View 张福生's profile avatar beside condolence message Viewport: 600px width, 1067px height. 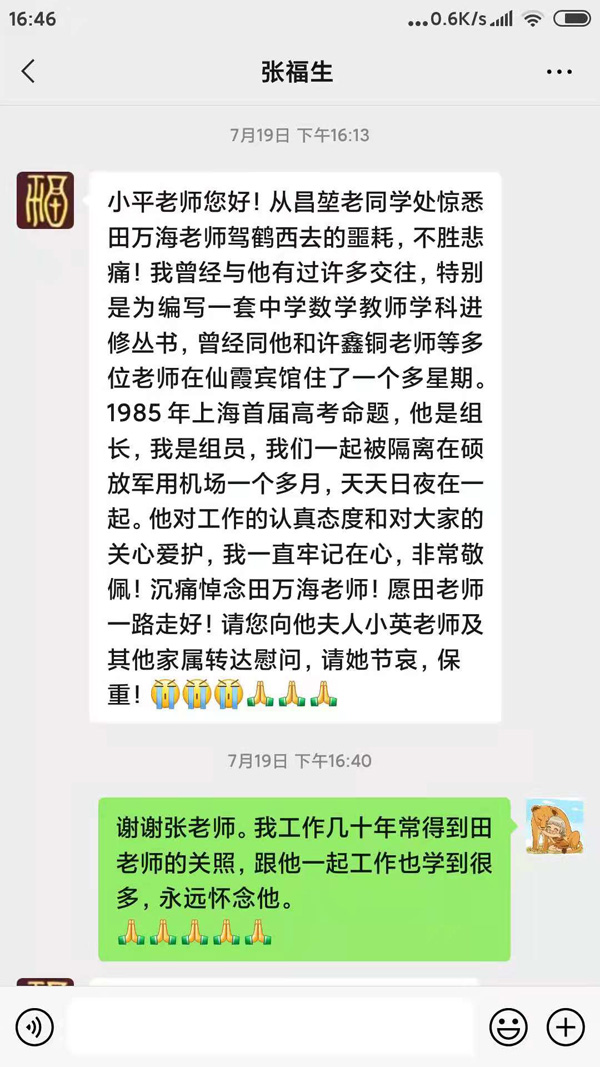tap(45, 200)
